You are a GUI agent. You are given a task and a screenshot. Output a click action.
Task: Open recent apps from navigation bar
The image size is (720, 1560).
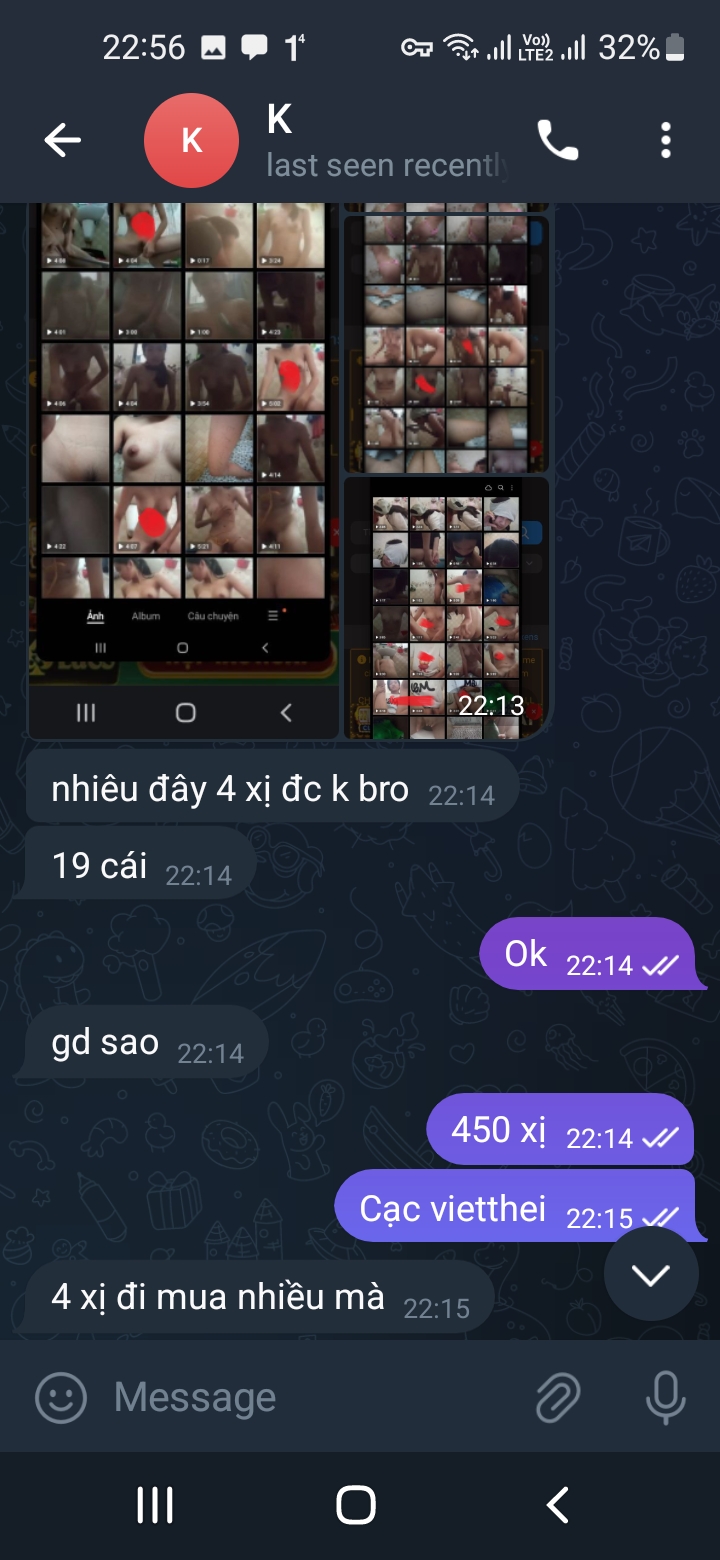(154, 1505)
